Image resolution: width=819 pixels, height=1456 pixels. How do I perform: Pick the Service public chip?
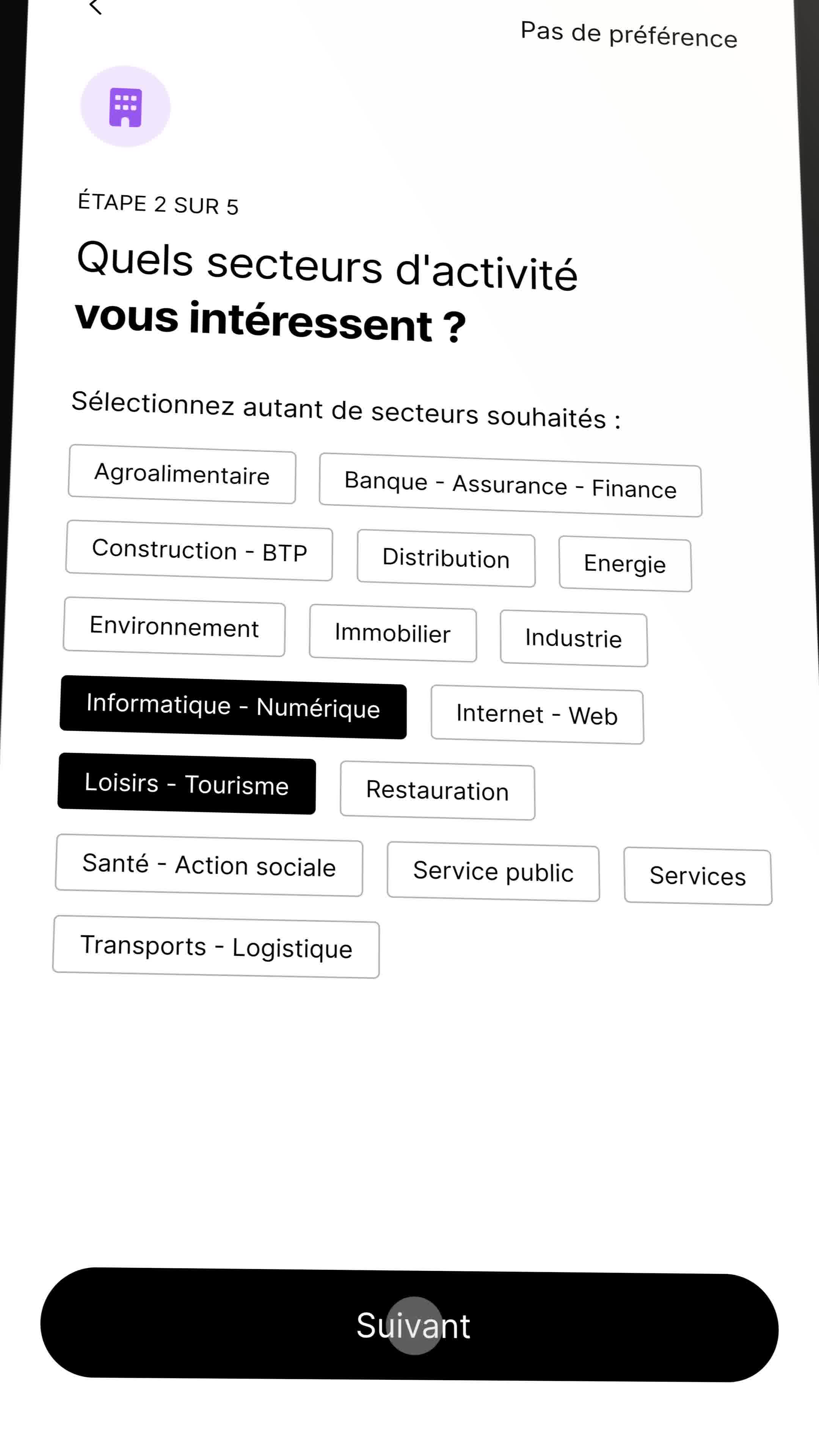pyautogui.click(x=493, y=872)
